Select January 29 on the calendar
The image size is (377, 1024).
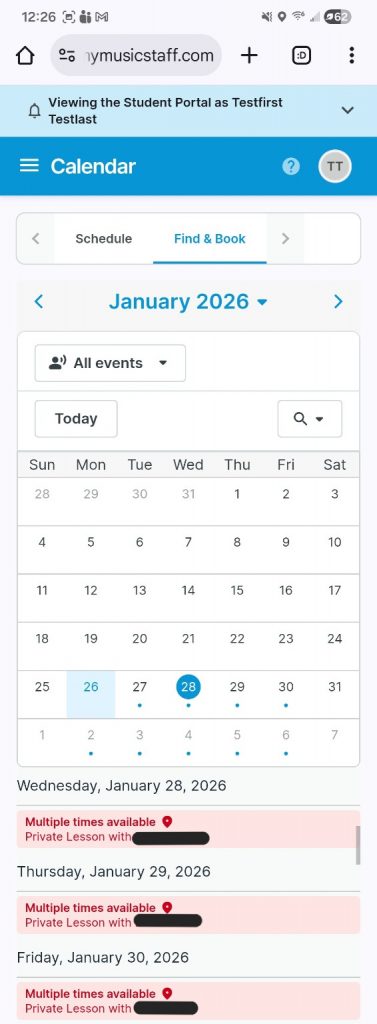coord(237,694)
